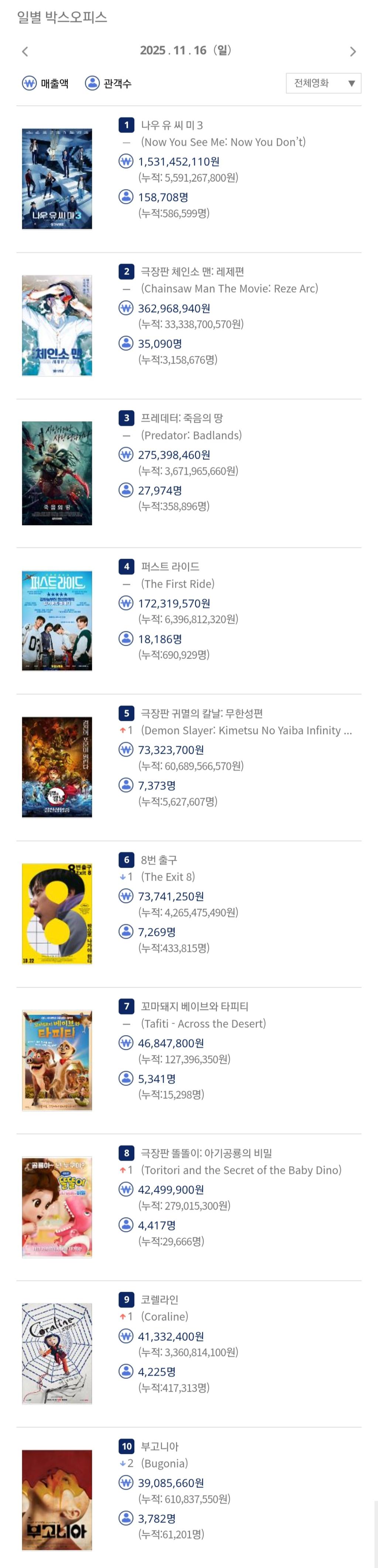Open the 전체영화 filter dropdown
Image resolution: width=378 pixels, height=1568 pixels.
(x=323, y=83)
